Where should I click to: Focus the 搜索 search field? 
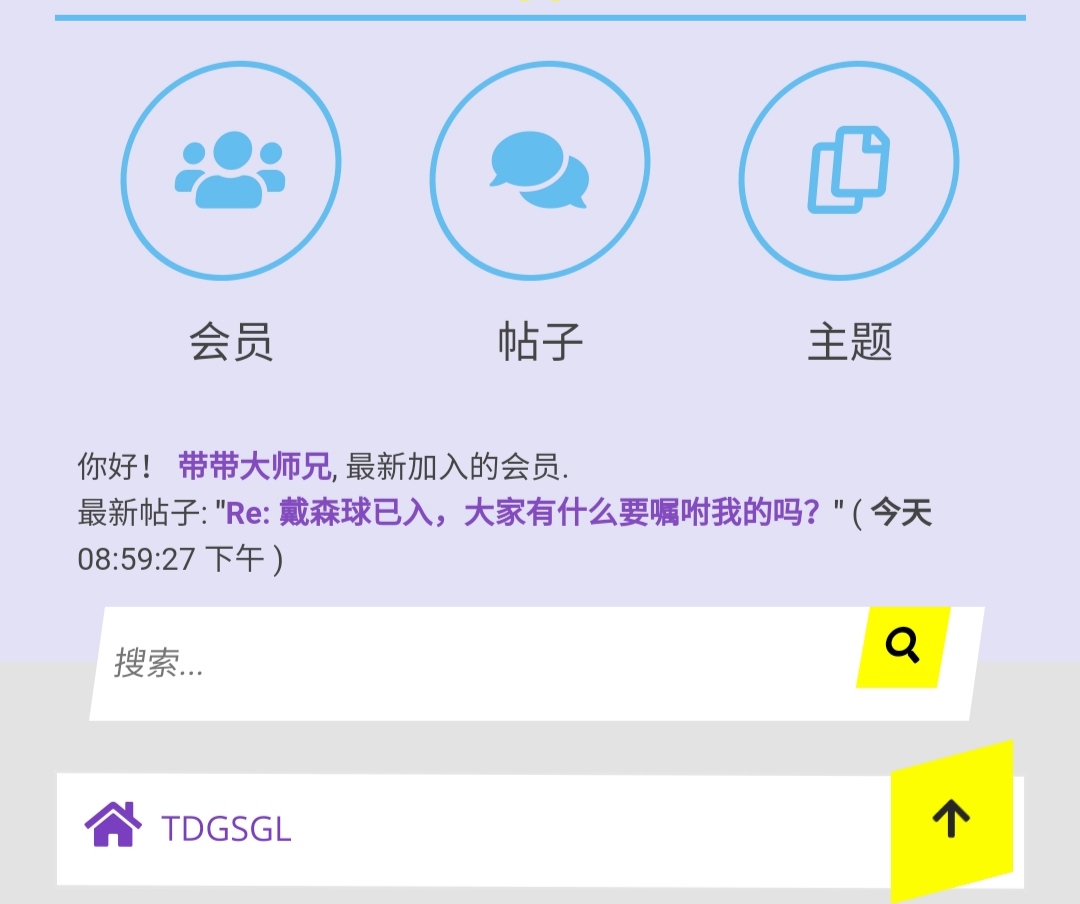coord(470,662)
